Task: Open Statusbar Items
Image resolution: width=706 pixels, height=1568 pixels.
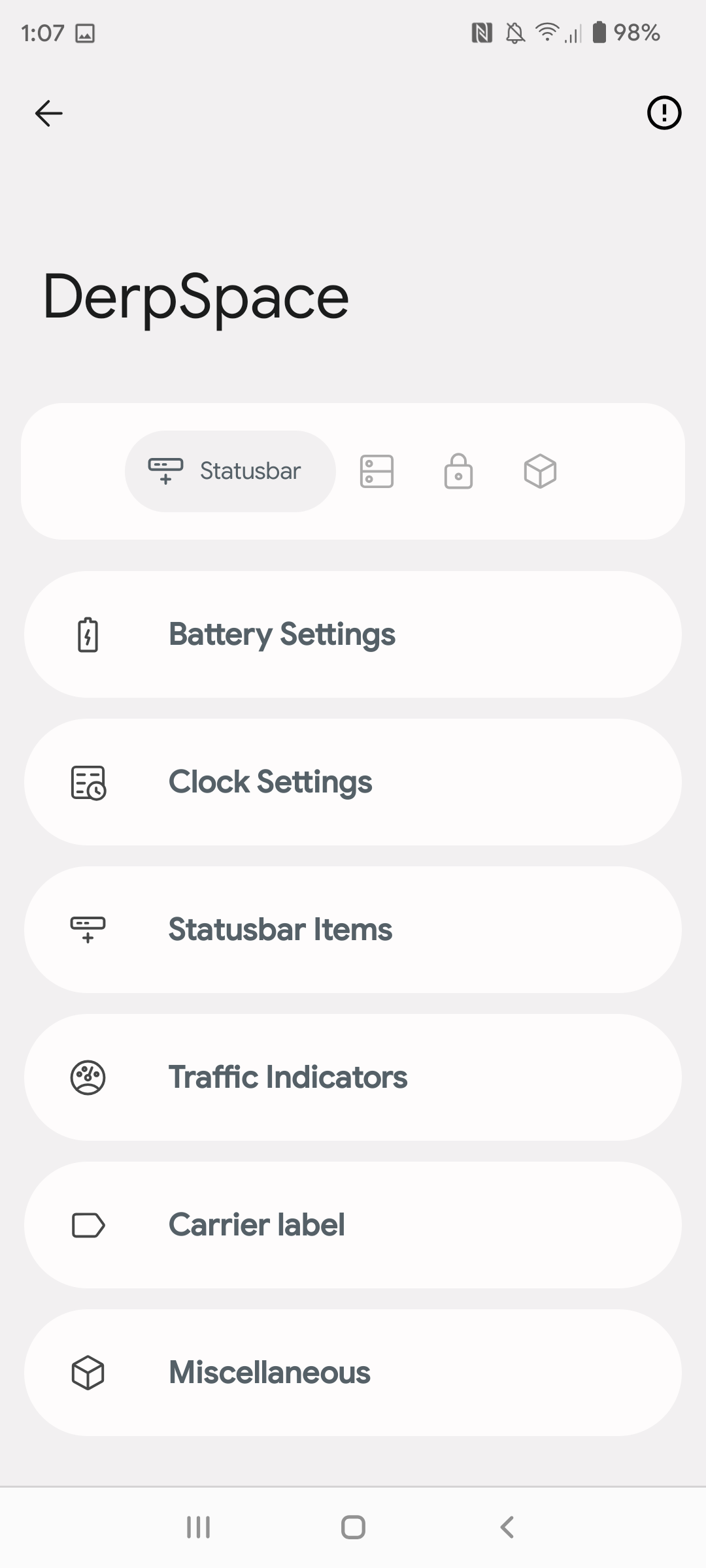Action: pos(353,930)
